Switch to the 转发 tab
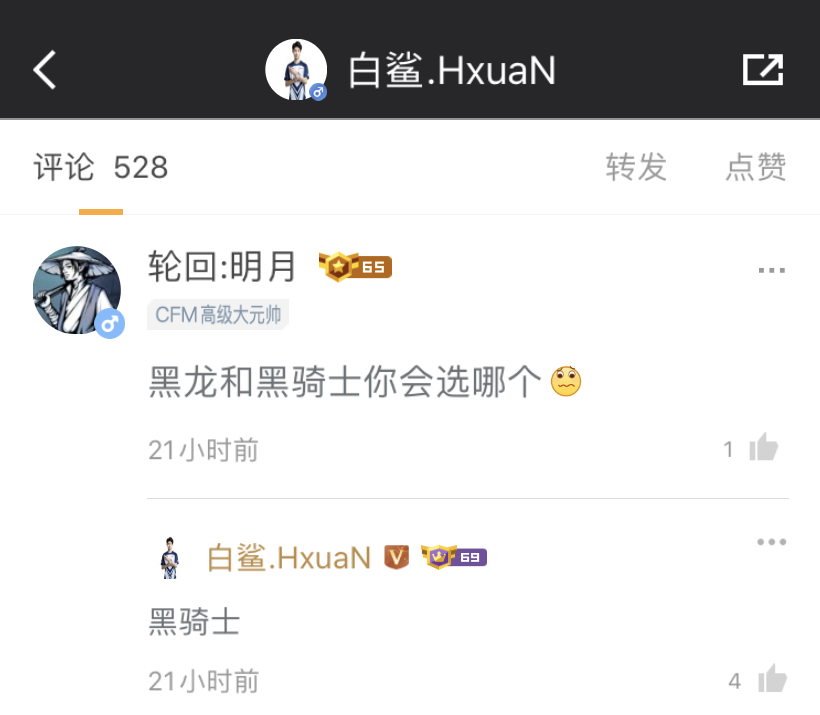 (636, 167)
